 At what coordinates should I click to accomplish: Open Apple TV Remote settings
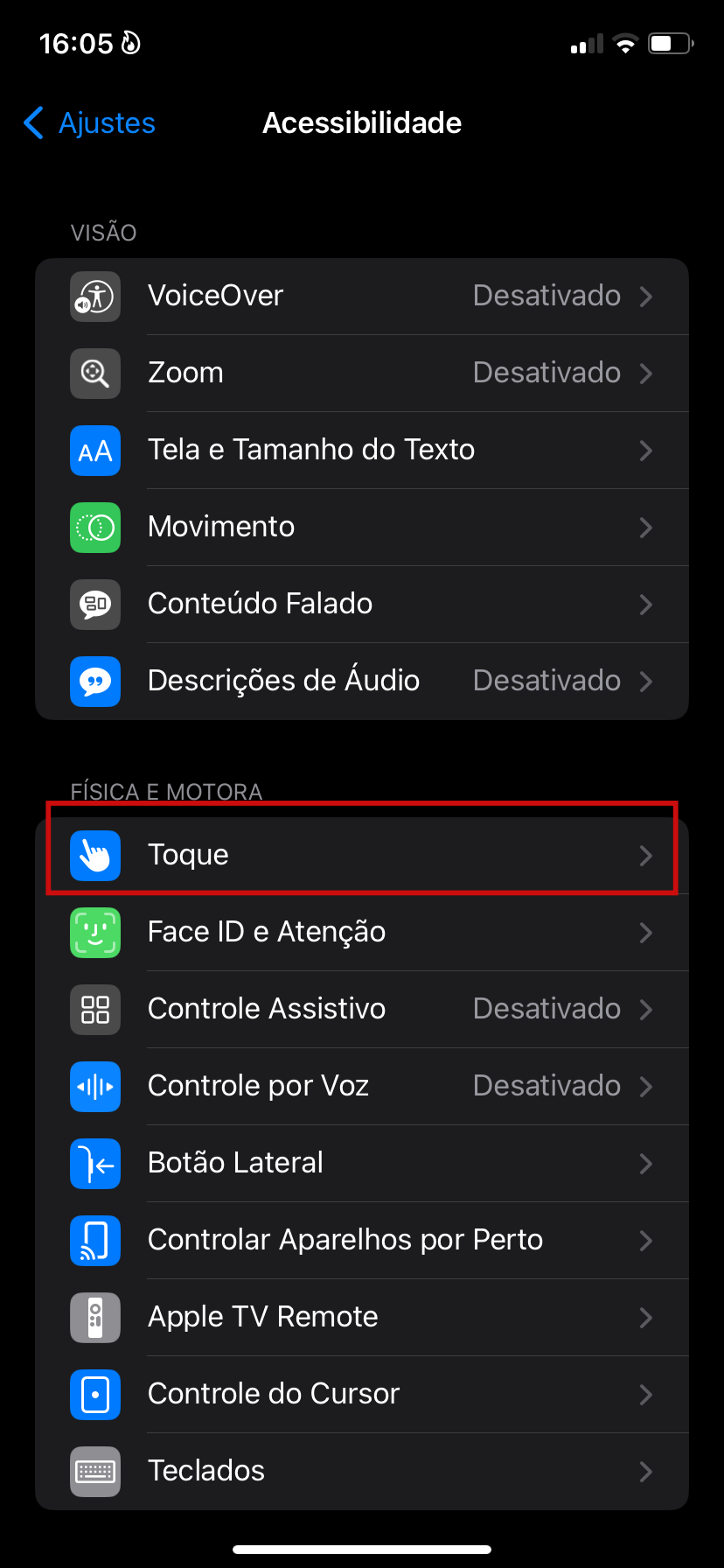click(362, 1317)
